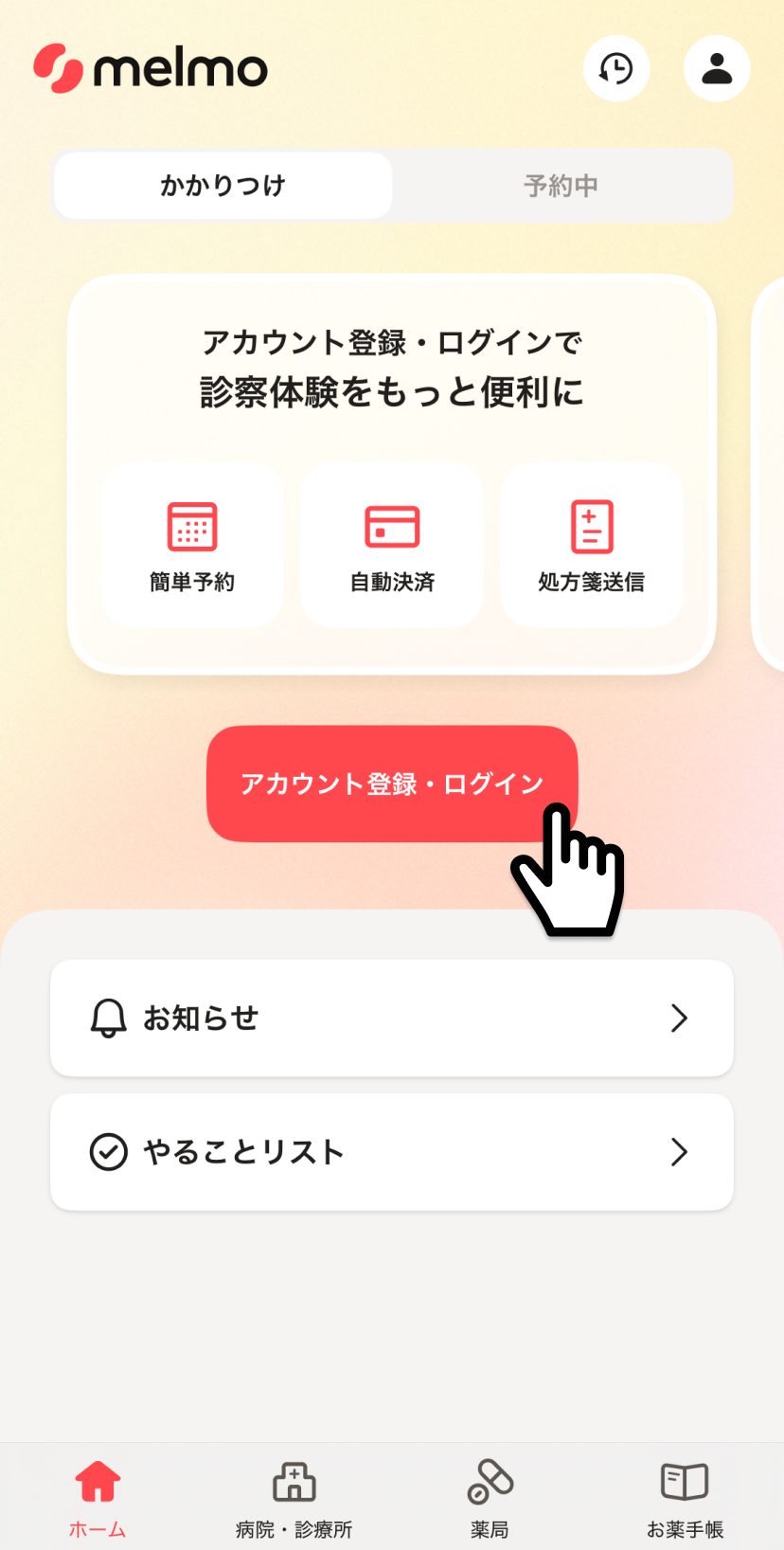Tap the 病院・診療所 hospital icon
784x1550 pixels.
click(x=294, y=1480)
